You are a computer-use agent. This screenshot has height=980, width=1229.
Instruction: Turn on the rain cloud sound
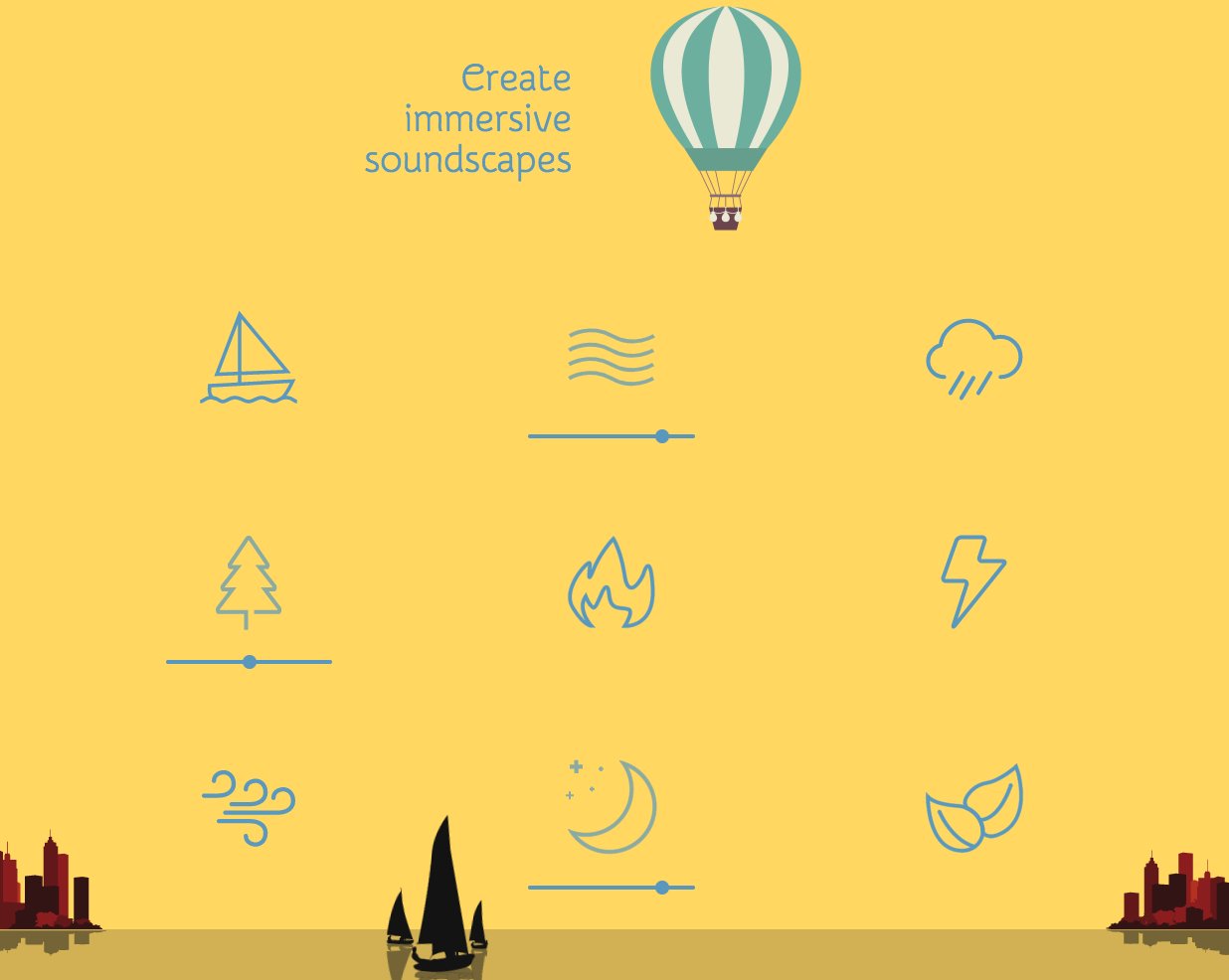[973, 359]
